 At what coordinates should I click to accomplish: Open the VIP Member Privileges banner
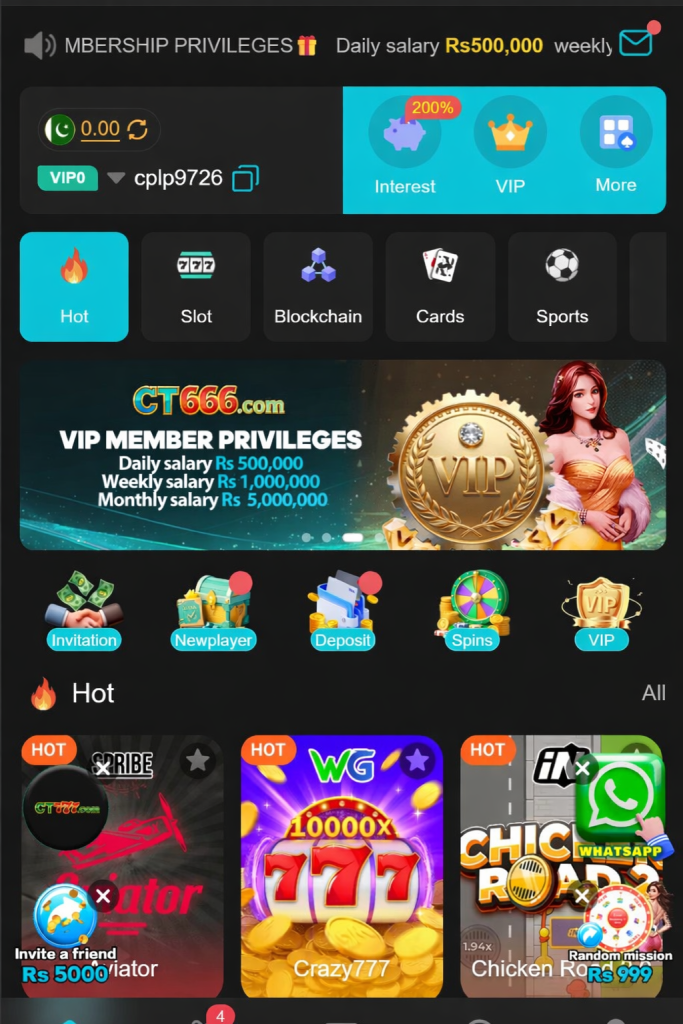[x=342, y=455]
